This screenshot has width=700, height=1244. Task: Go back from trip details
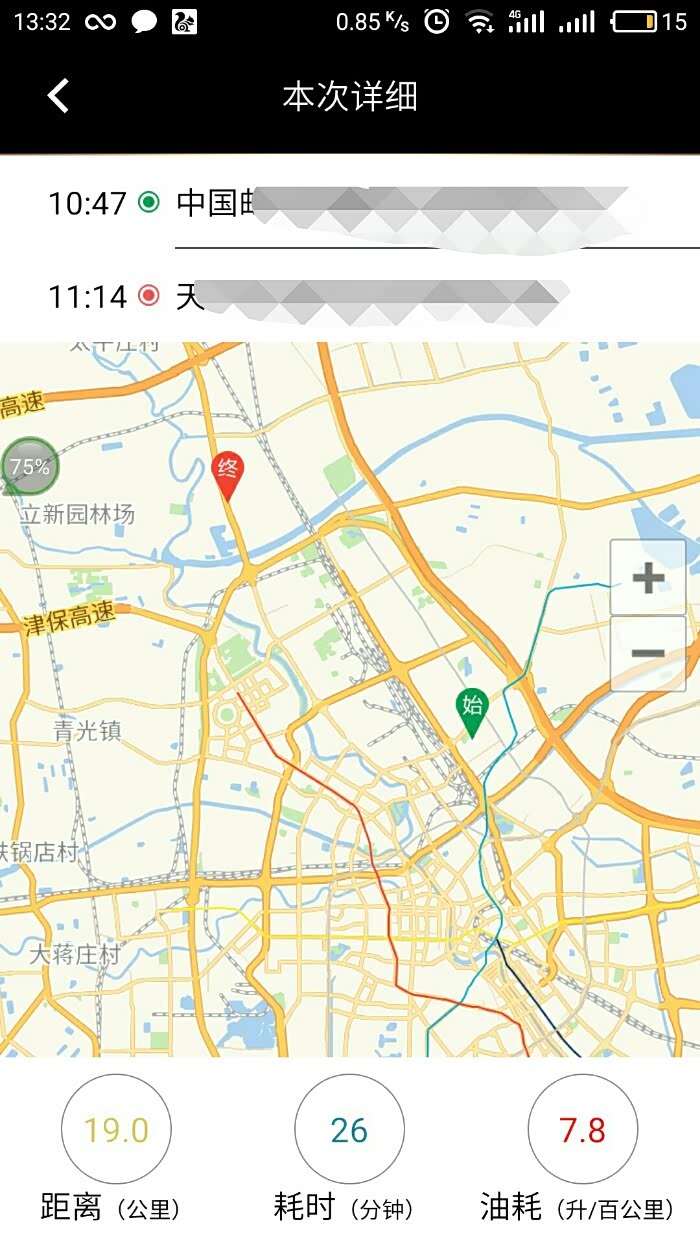click(58, 97)
